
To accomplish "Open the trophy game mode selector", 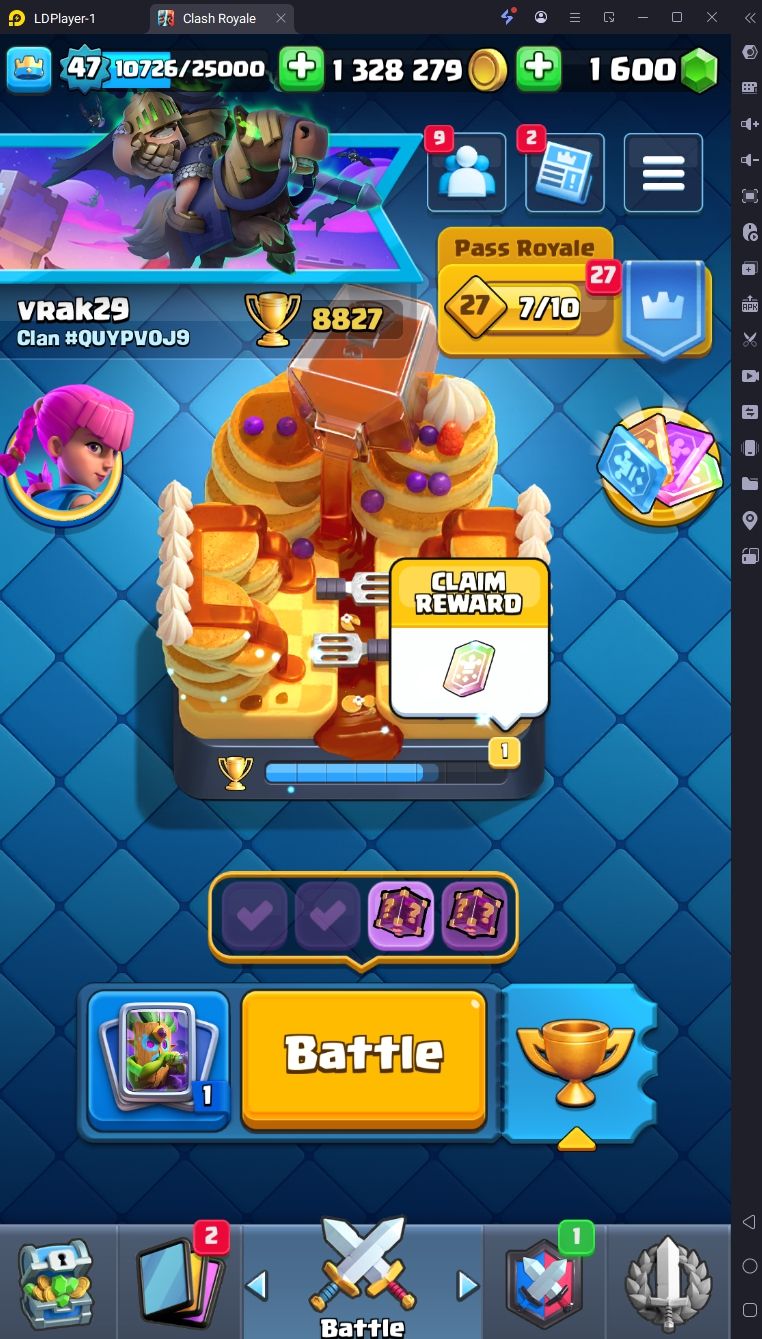I will pyautogui.click(x=576, y=1064).
